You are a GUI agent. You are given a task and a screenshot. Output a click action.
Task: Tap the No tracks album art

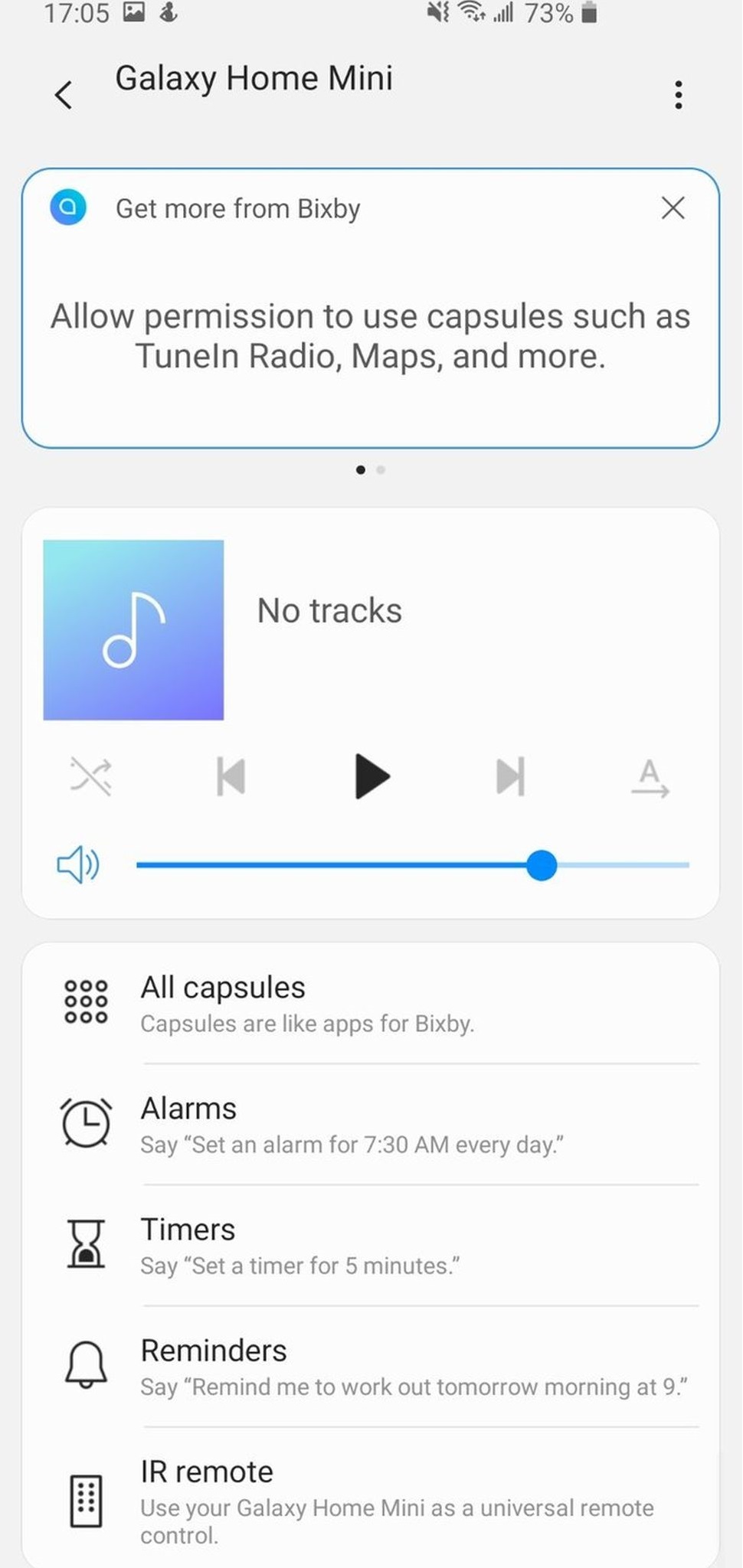(x=133, y=630)
